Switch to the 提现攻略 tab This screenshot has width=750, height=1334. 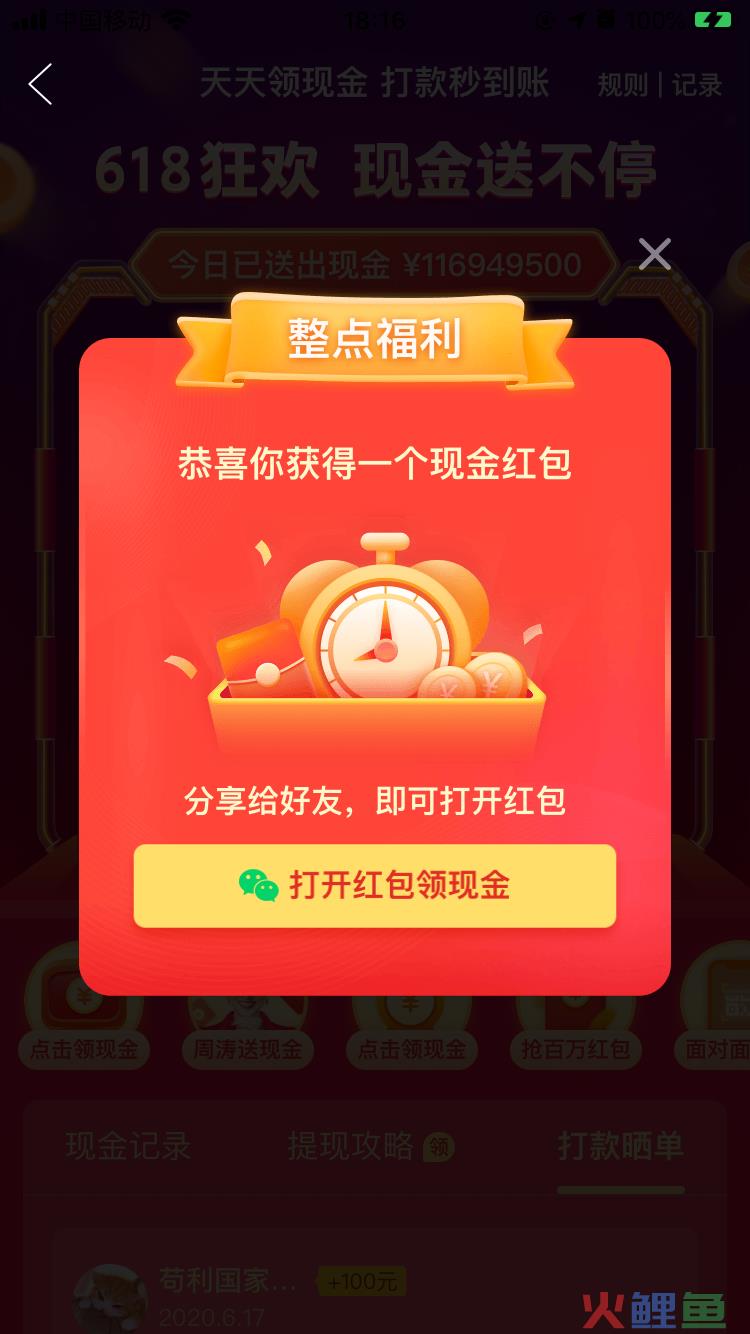[x=351, y=1146]
